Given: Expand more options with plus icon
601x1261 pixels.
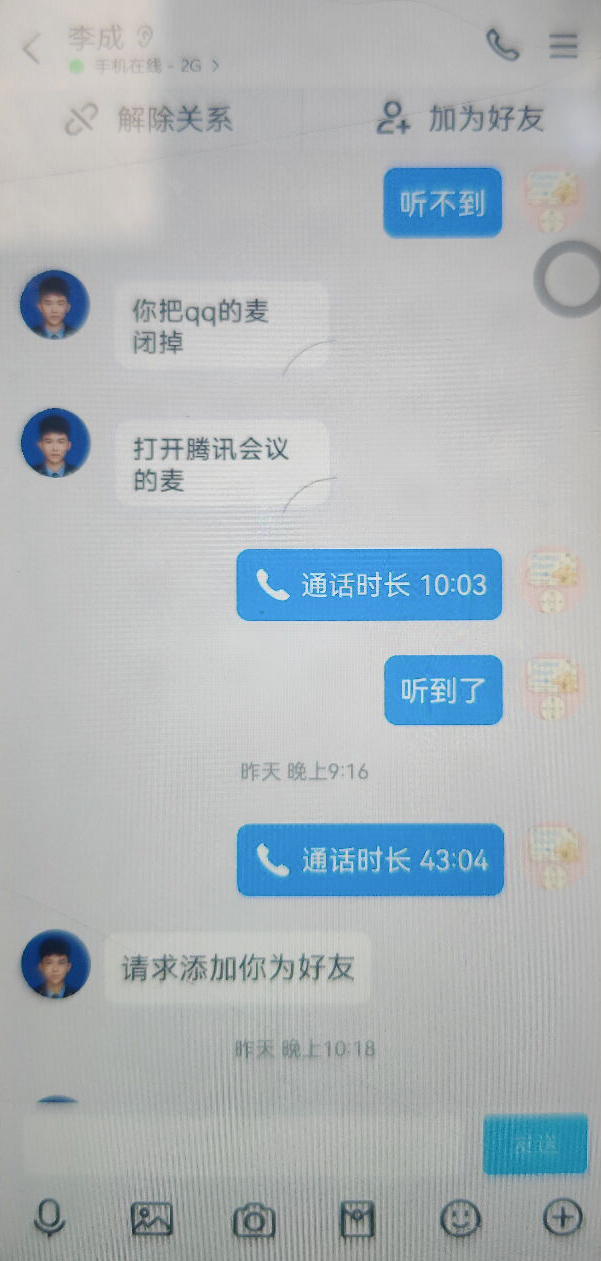Looking at the screenshot, I should (562, 1217).
